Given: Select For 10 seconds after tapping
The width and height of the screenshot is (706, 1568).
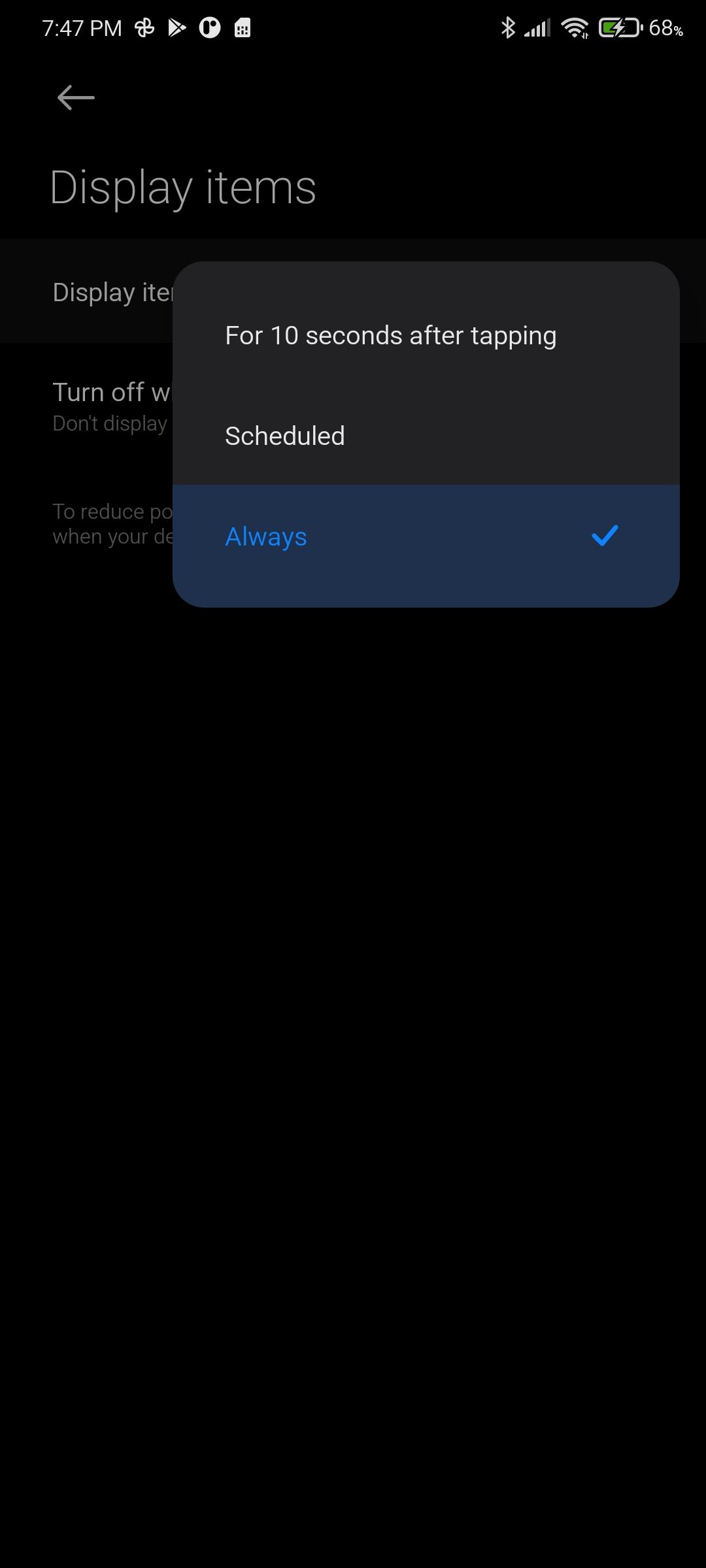Looking at the screenshot, I should [390, 336].
